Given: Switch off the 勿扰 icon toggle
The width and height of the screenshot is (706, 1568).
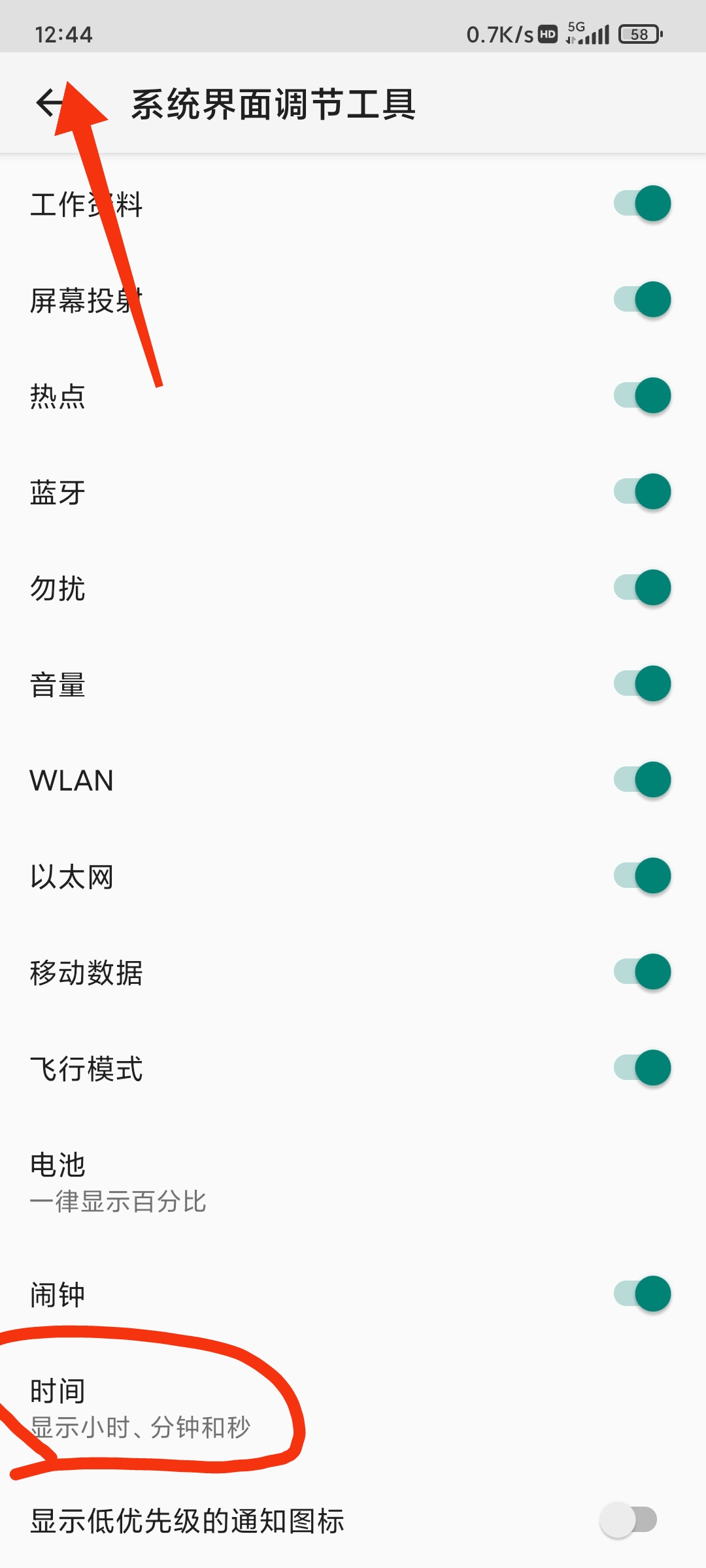Looking at the screenshot, I should 643,587.
